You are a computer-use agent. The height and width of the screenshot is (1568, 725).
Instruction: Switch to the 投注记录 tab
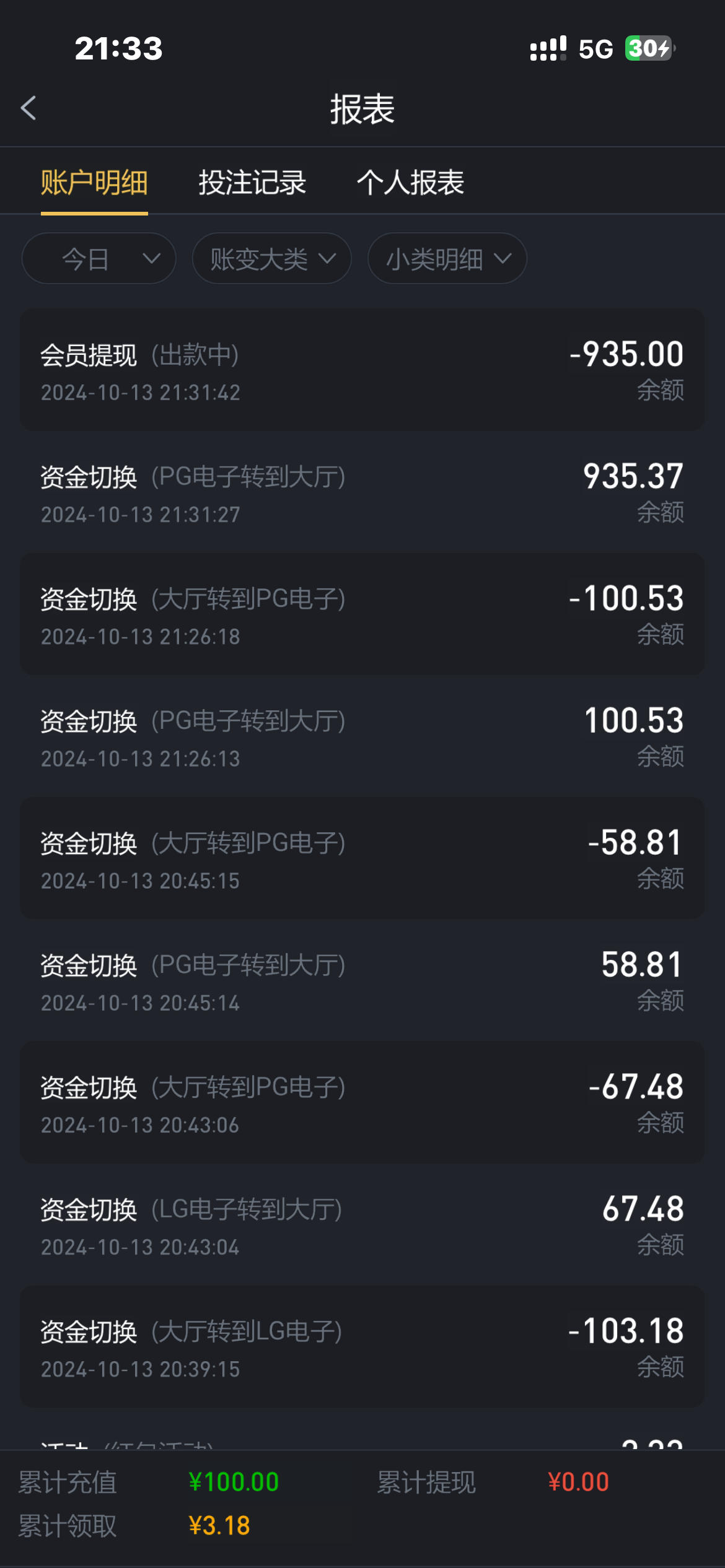252,183
